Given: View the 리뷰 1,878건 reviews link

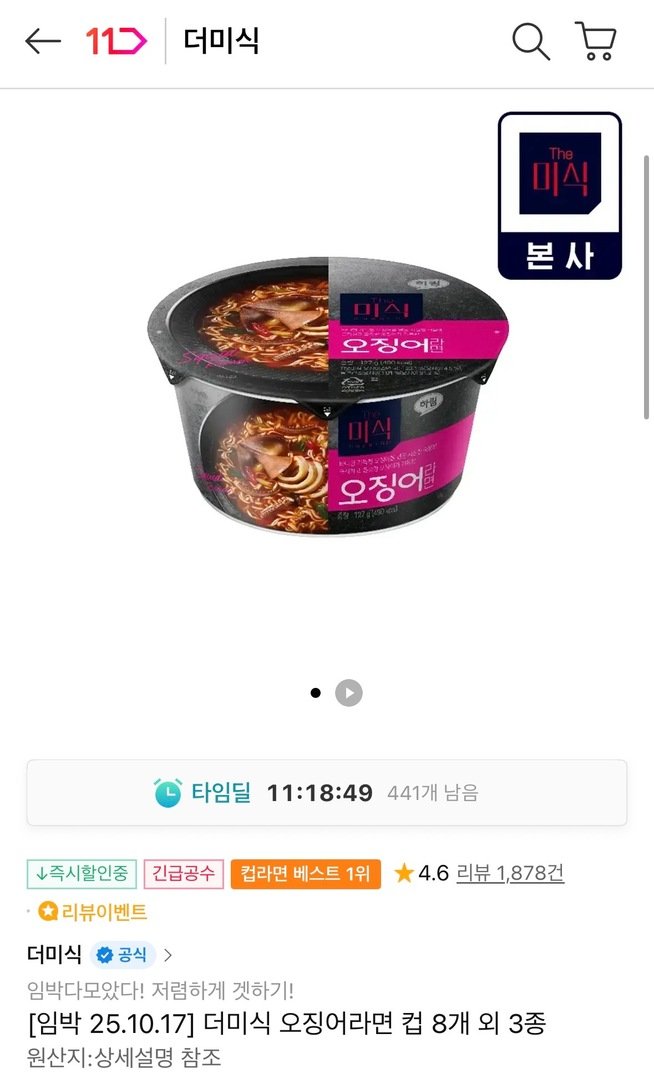Looking at the screenshot, I should (x=510, y=873).
